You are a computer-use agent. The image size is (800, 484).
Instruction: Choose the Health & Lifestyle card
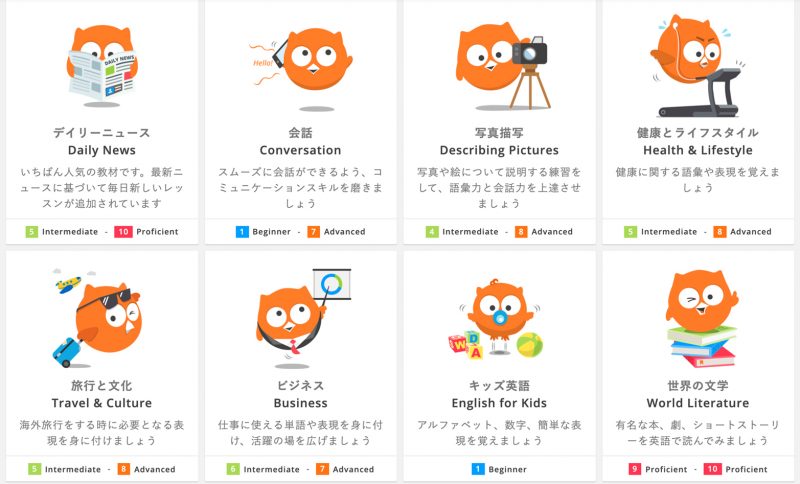pyautogui.click(x=697, y=150)
